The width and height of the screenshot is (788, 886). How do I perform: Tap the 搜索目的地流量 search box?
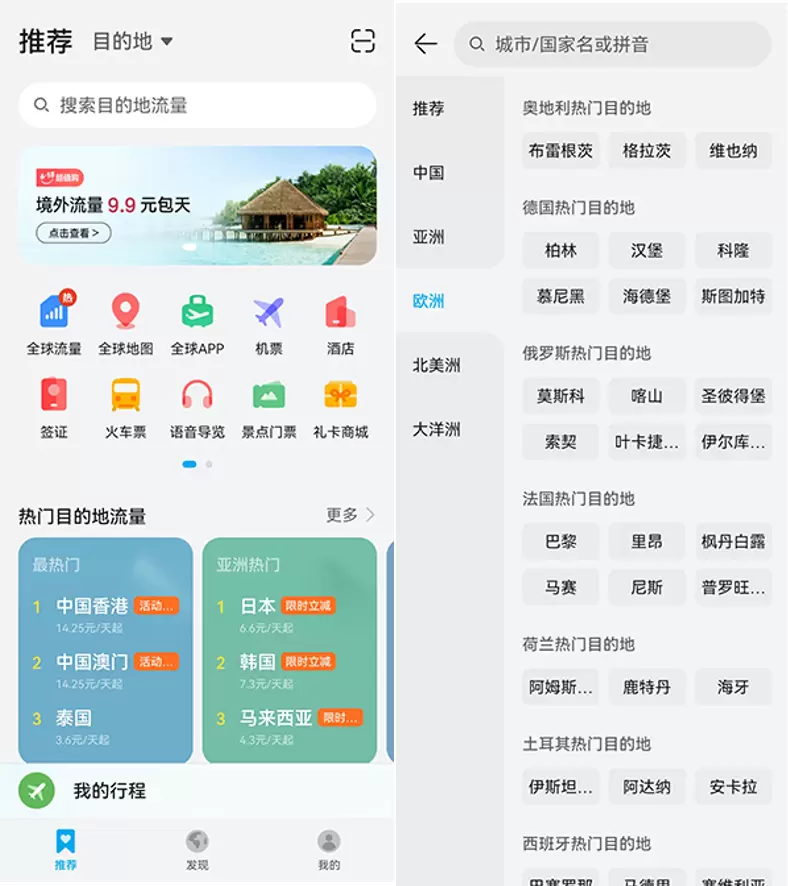[x=197, y=105]
